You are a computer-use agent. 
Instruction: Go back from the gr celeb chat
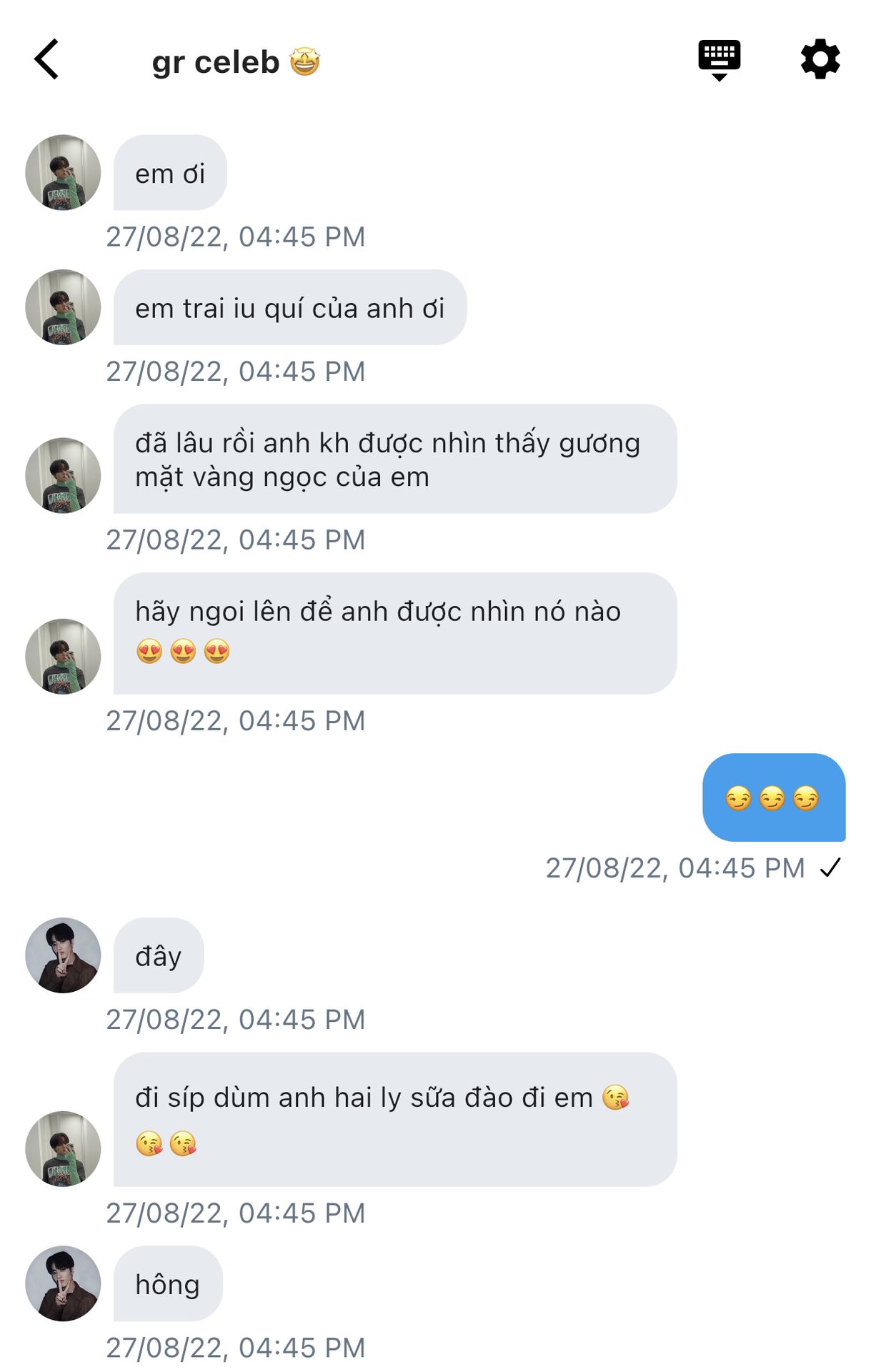[x=46, y=59]
